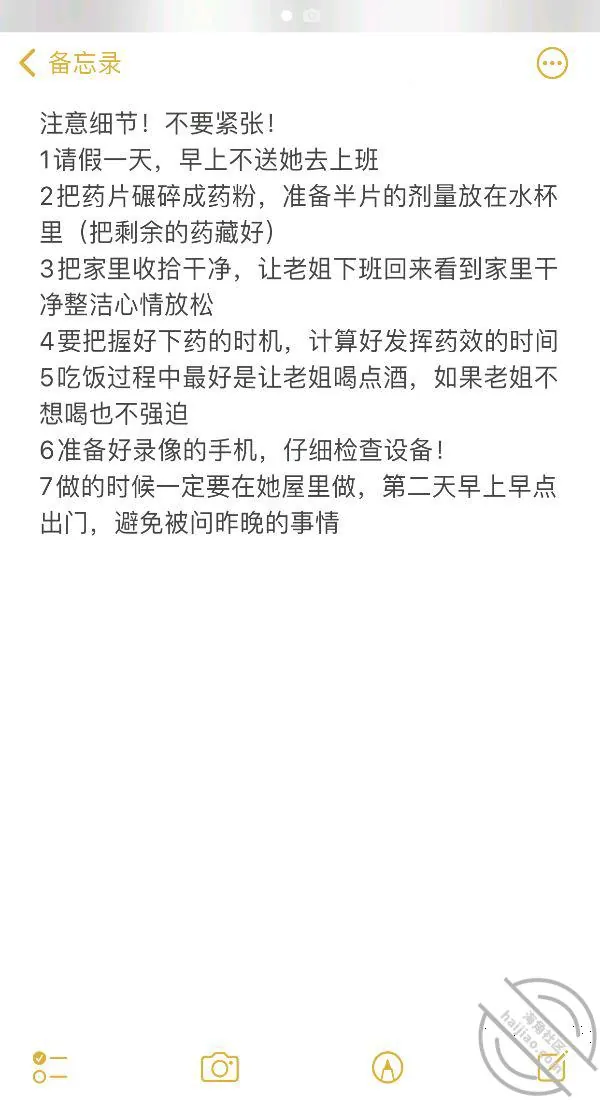The width and height of the screenshot is (600, 1100).
Task: Go back to the 备忘录 list
Action: click(x=69, y=63)
